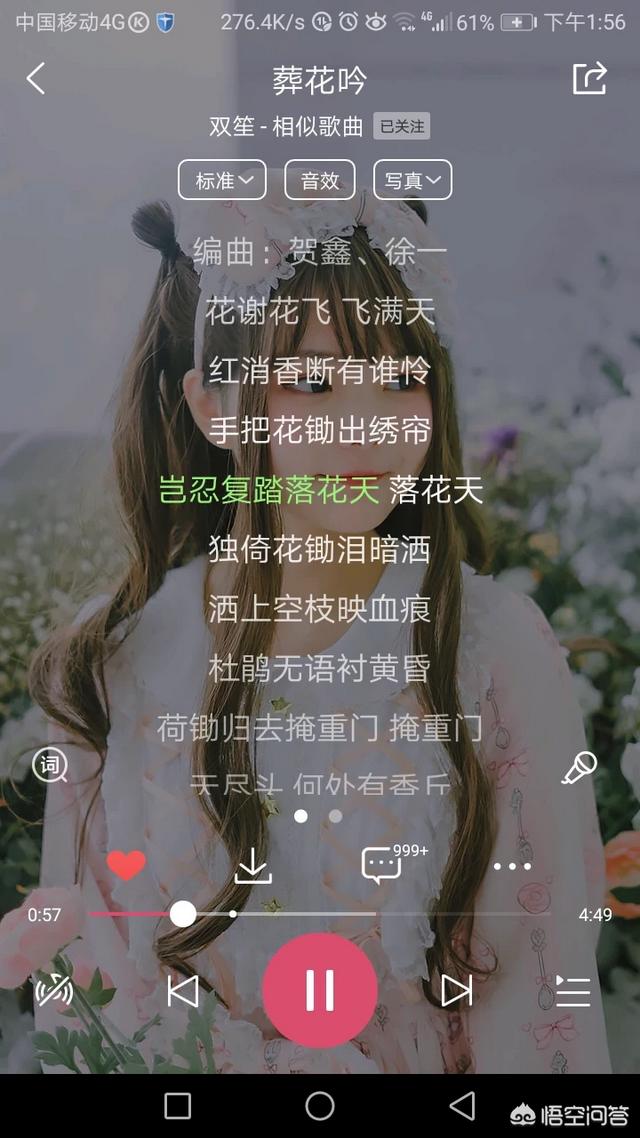Open the three-dot more options

click(x=512, y=866)
